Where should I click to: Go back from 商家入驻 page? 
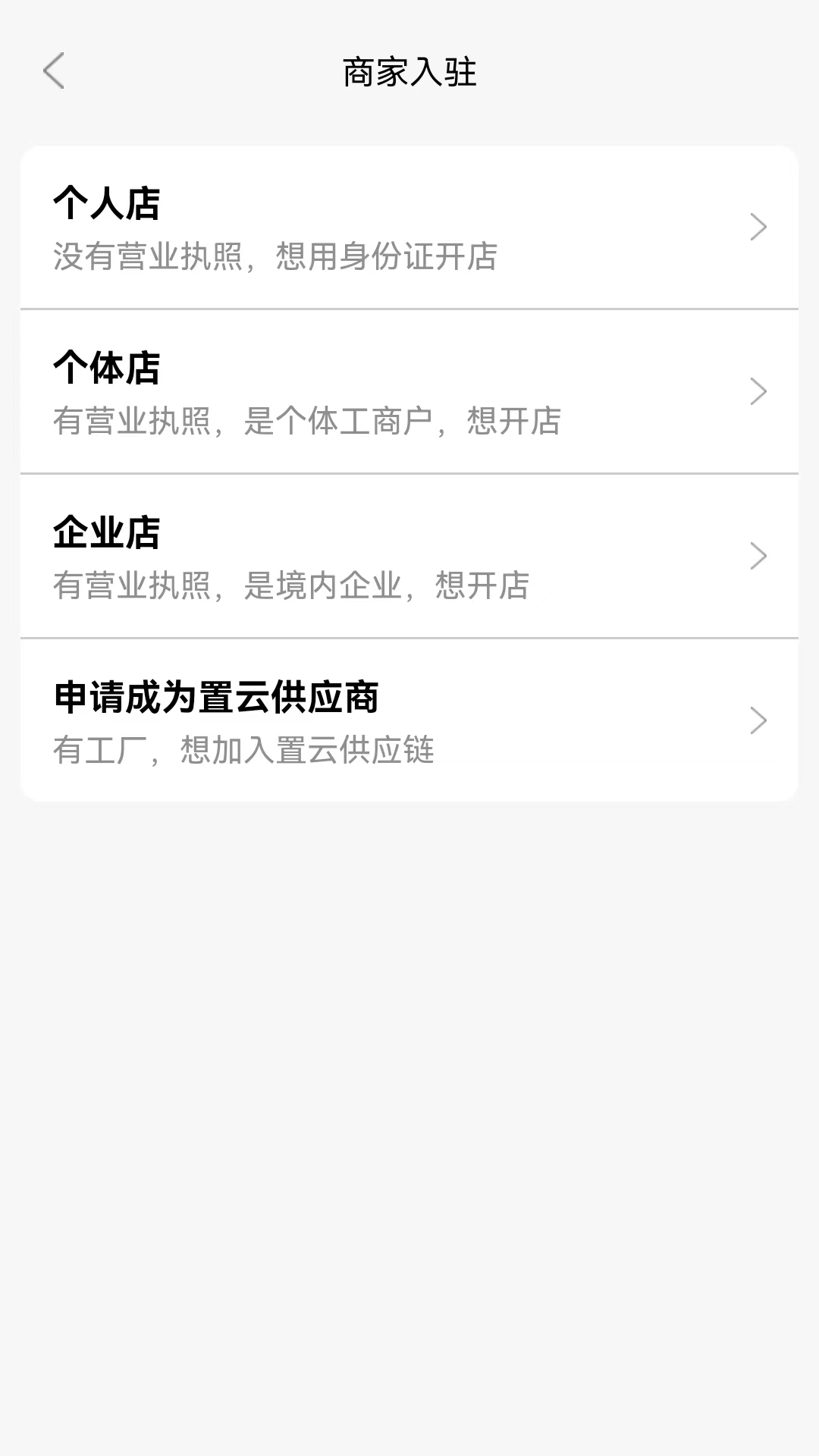[54, 71]
